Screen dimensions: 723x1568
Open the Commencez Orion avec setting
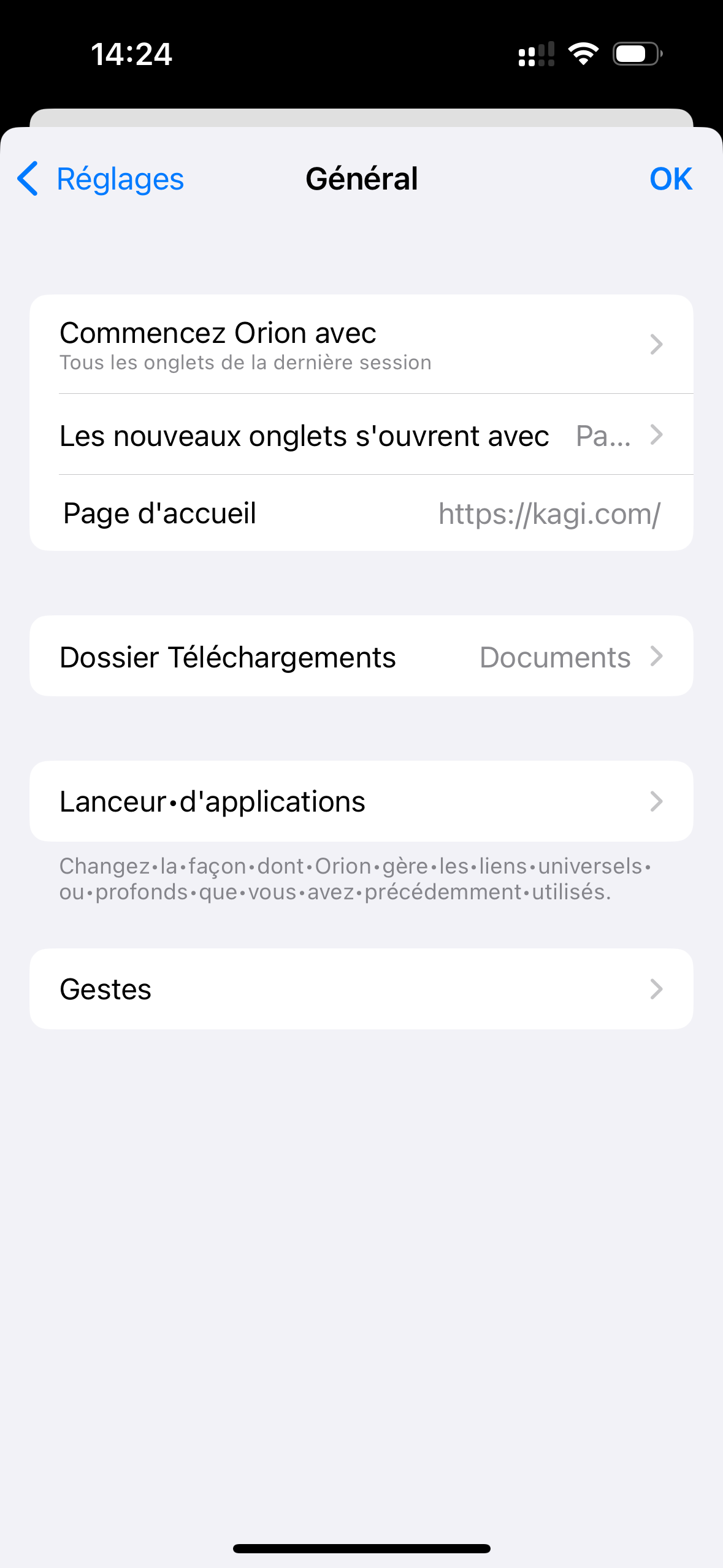coord(361,344)
